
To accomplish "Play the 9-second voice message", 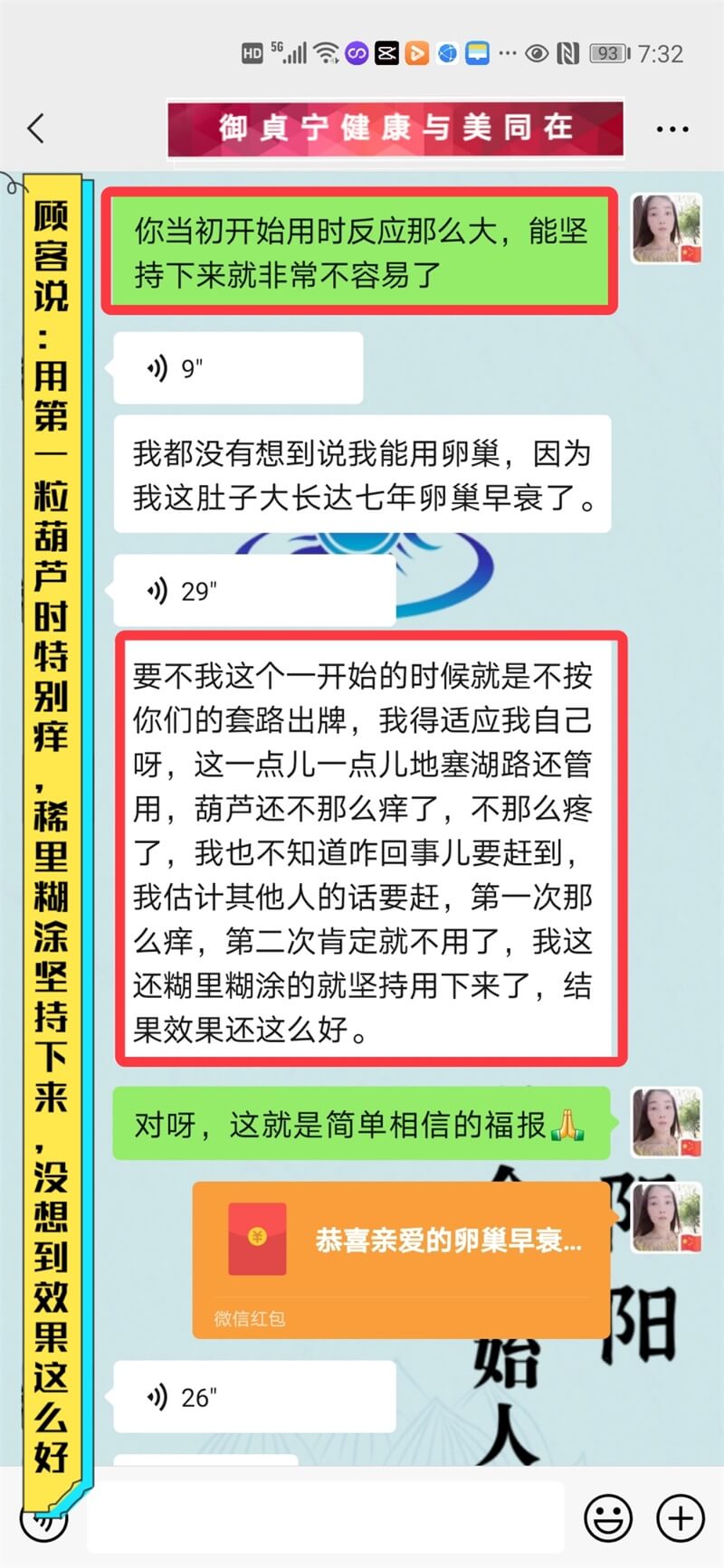I will point(237,368).
